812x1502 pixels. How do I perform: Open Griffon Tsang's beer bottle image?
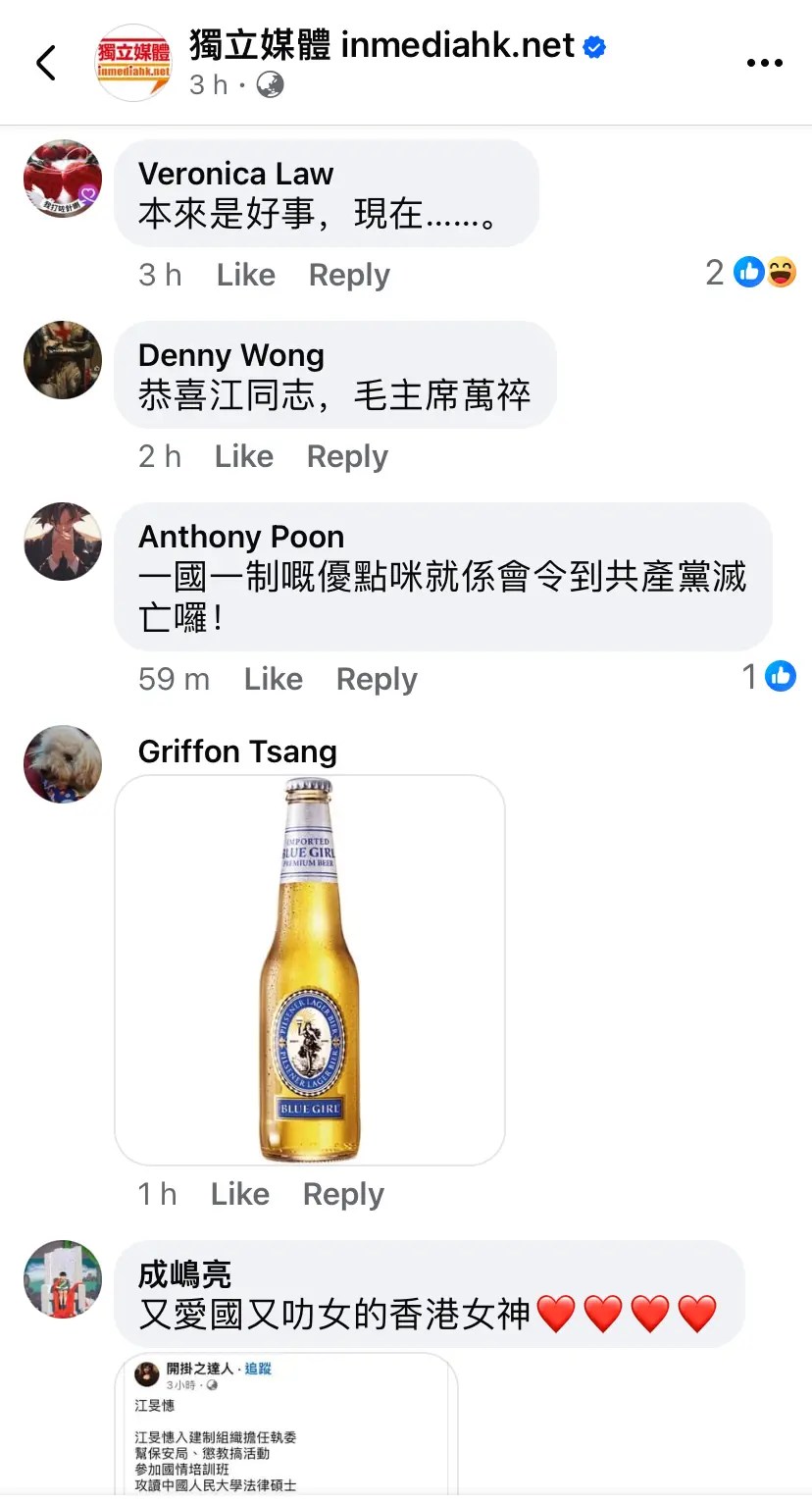click(x=310, y=969)
